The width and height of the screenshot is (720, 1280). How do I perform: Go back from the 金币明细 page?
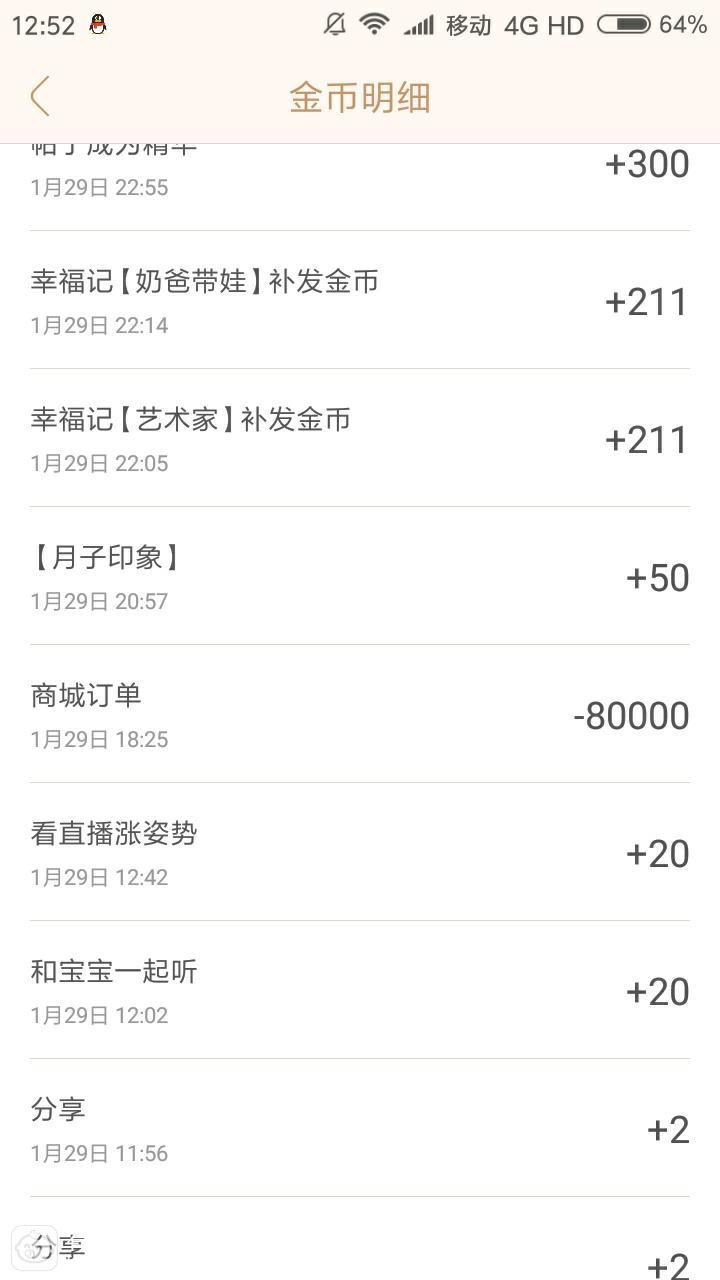[x=40, y=97]
